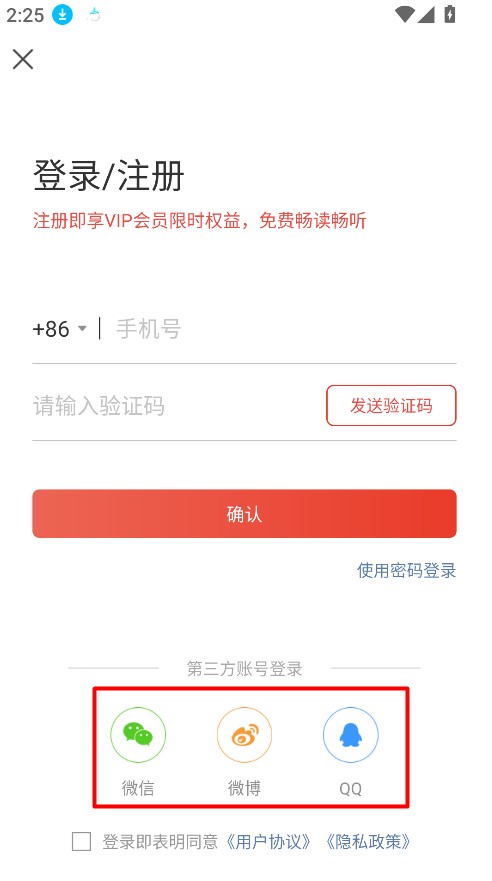
Task: Open the 《隐私政策》 privacy policy
Action: (368, 842)
